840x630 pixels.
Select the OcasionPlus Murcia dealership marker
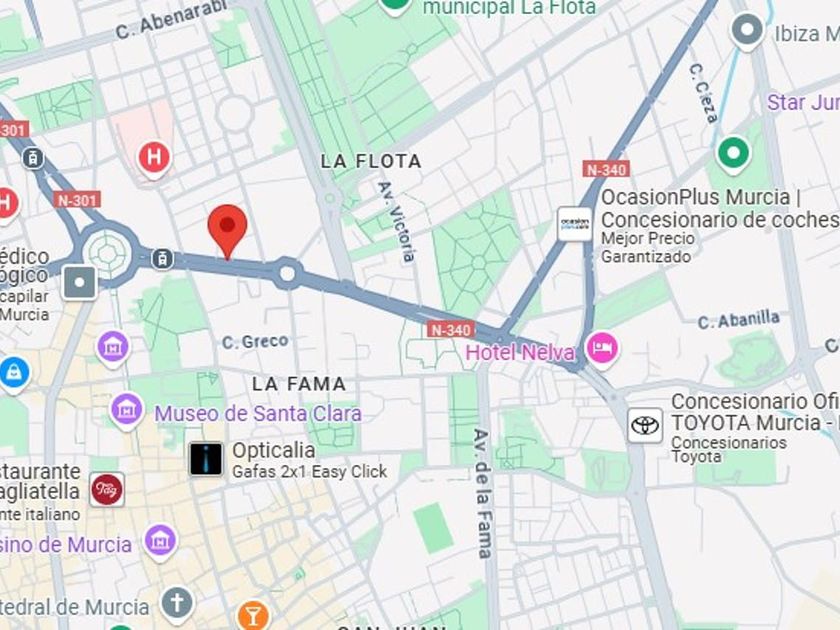point(574,224)
